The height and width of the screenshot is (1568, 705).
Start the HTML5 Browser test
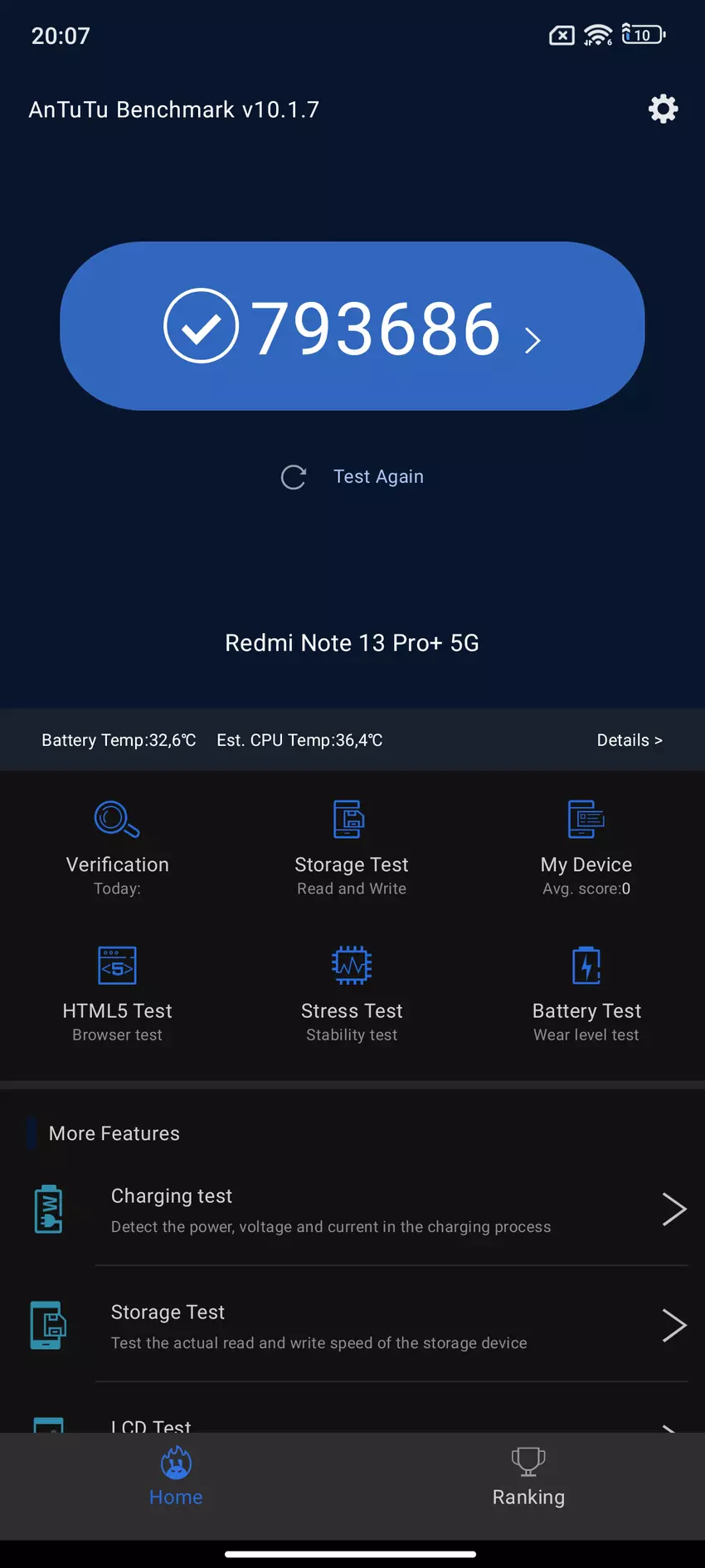117,993
